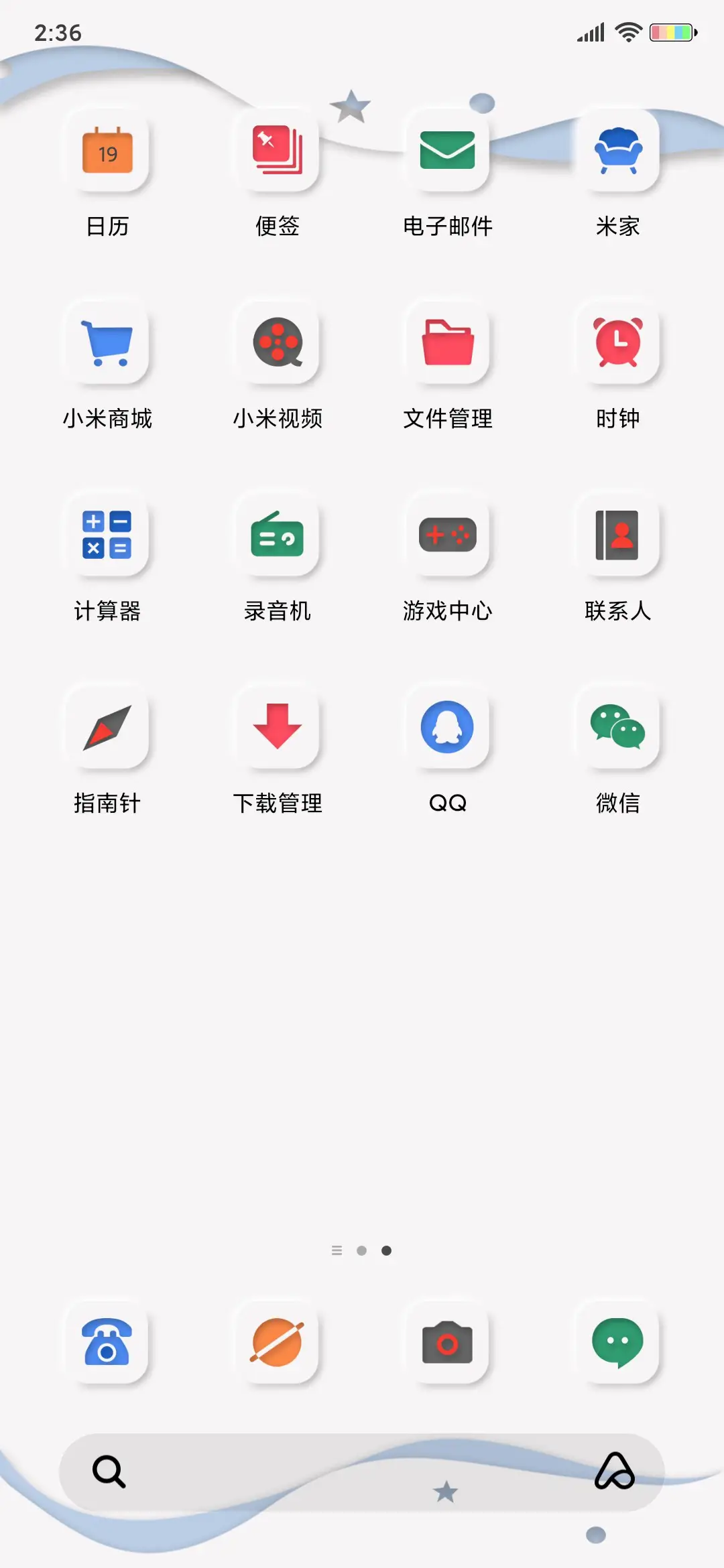Open the 电子邮件 email app
This screenshot has height=1568, width=724.
coord(448,151)
